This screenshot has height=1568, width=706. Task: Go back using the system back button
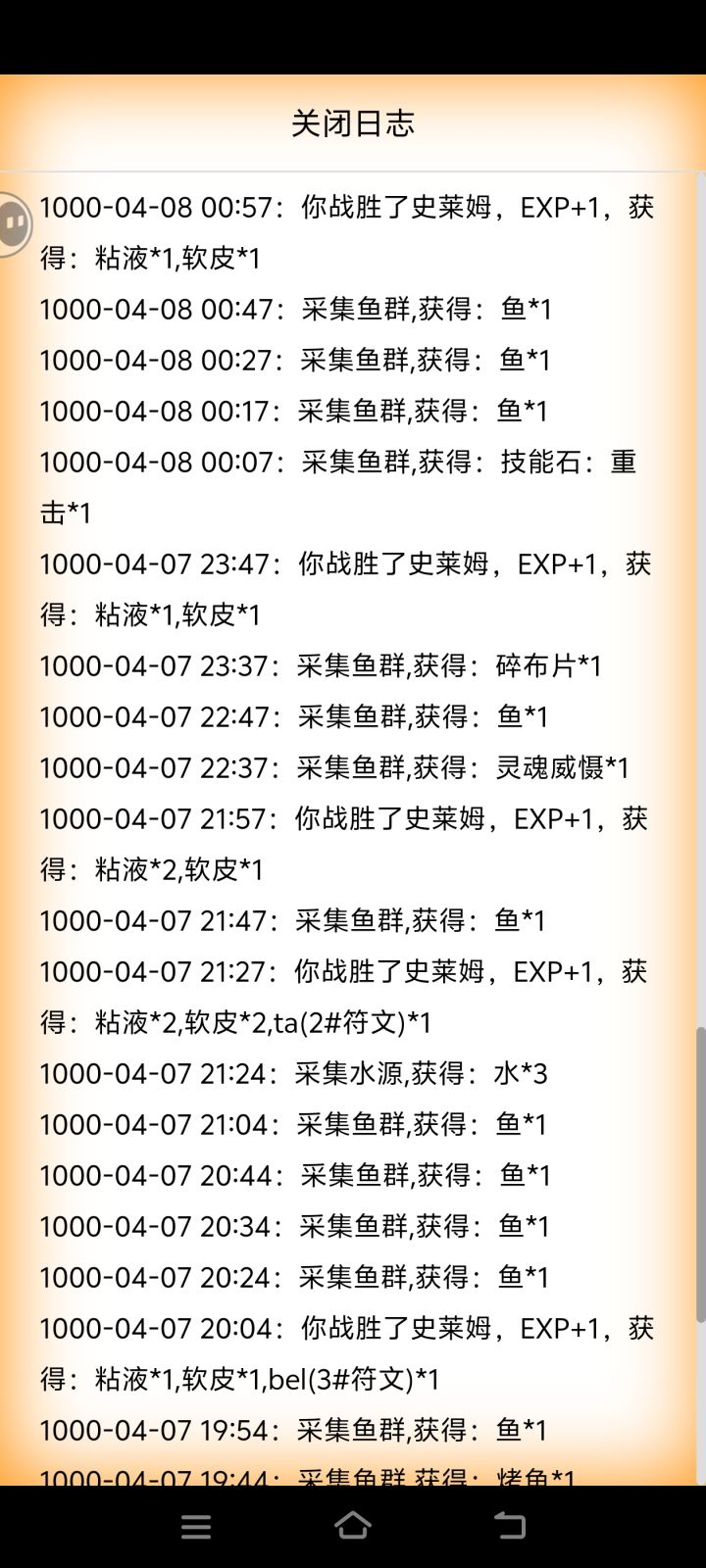509,1526
